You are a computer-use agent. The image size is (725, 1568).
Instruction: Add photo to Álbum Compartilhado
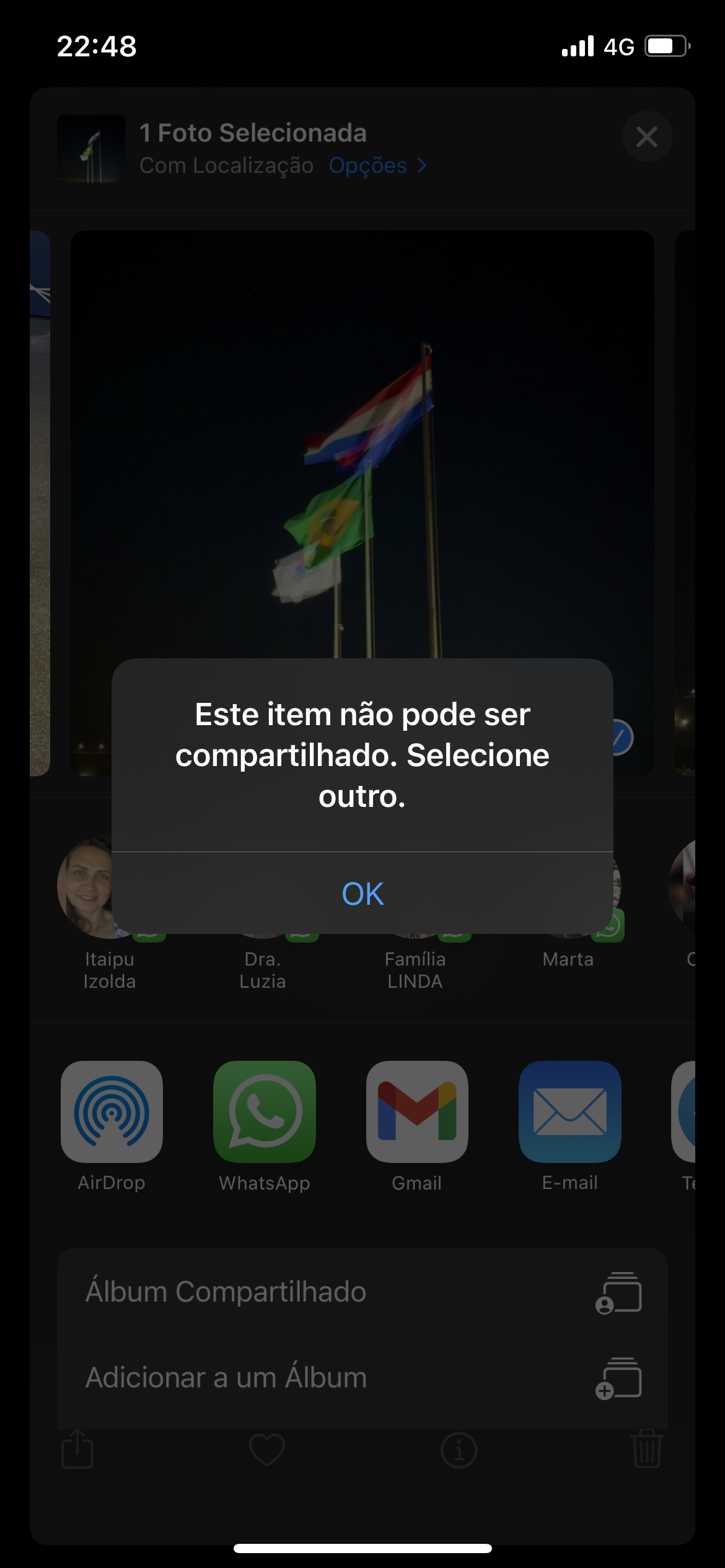(362, 1292)
